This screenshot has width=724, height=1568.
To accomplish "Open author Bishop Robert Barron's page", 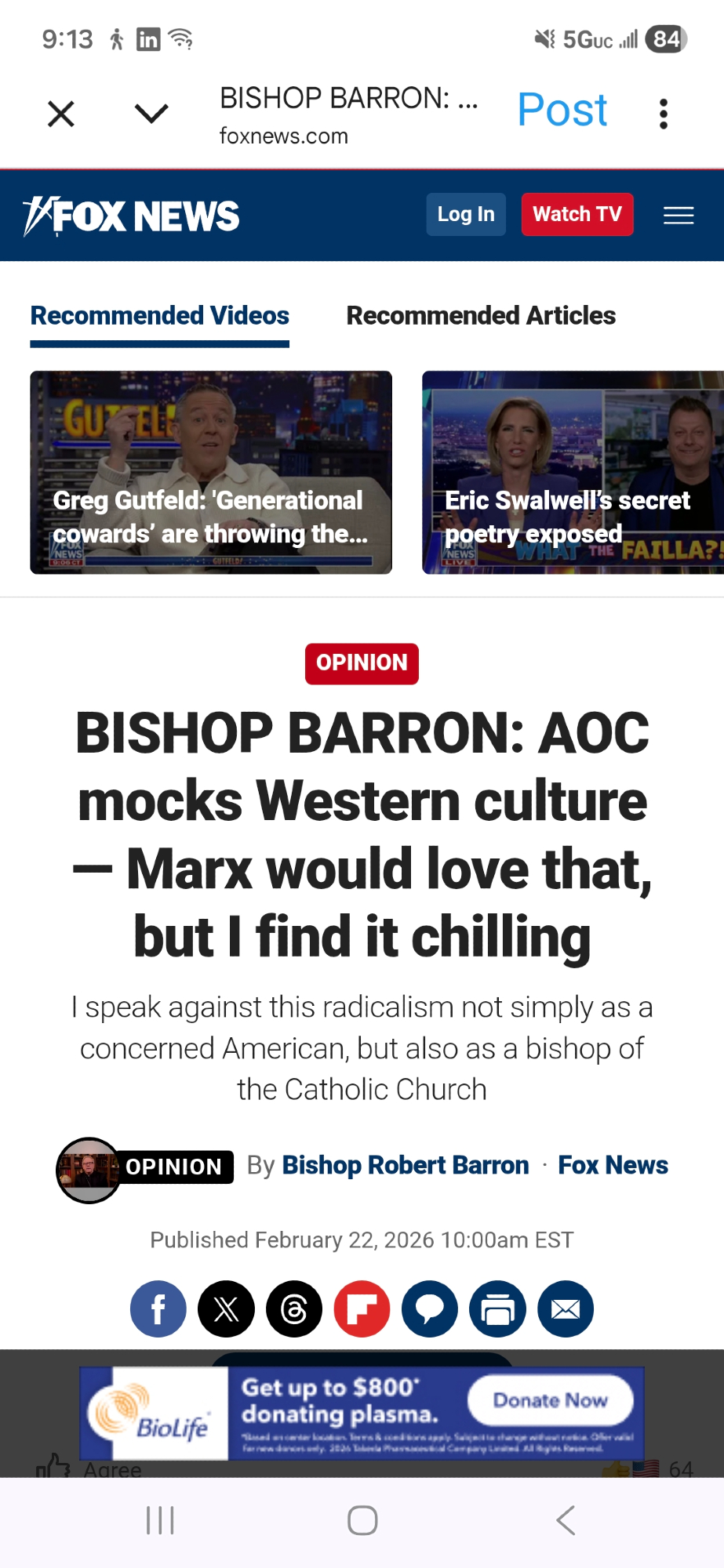I will tap(406, 1165).
